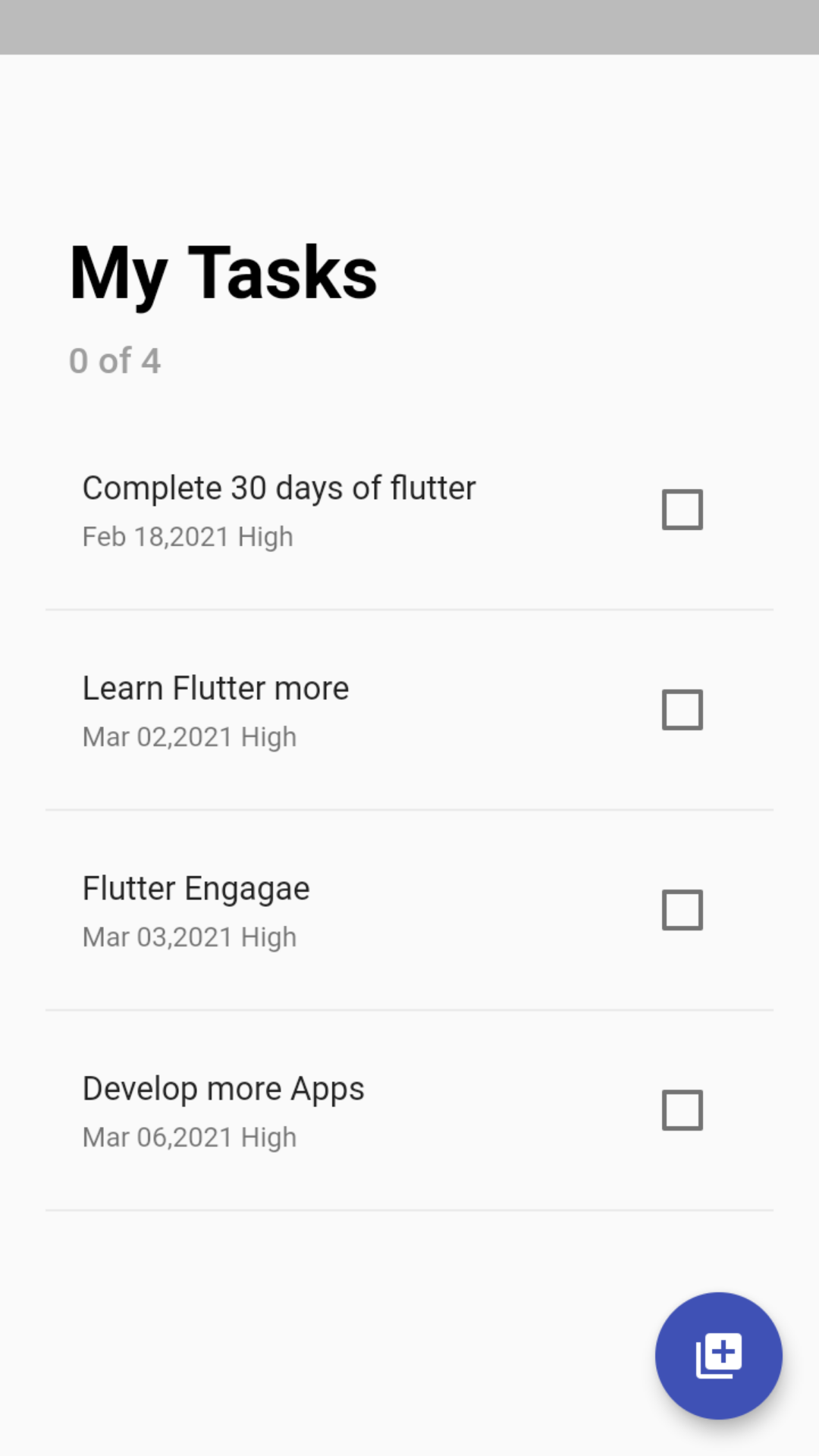
Task: Tap the add task floating button
Action: click(718, 1355)
